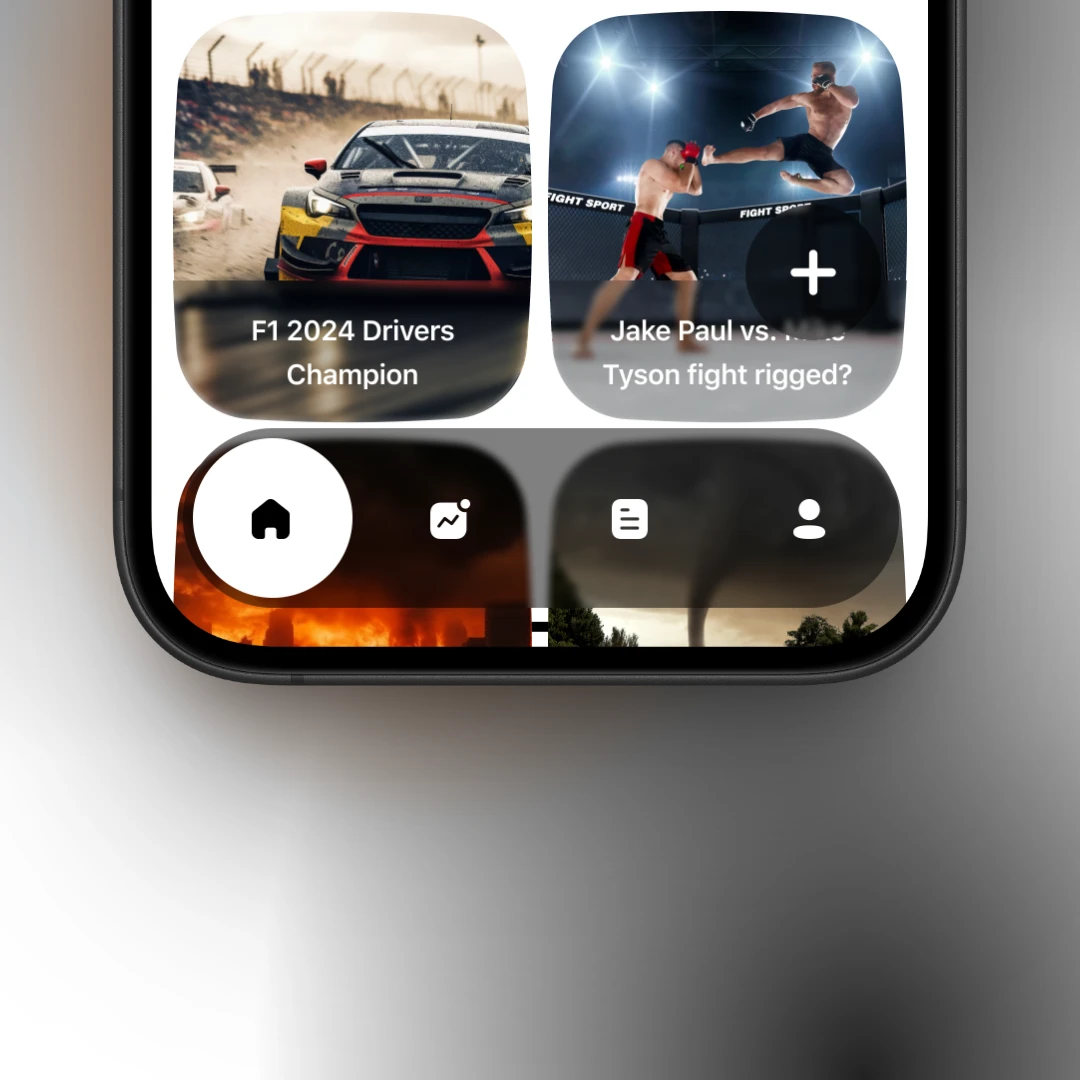Open the document list tab
Viewport: 1080px width, 1080px height.
[629, 519]
